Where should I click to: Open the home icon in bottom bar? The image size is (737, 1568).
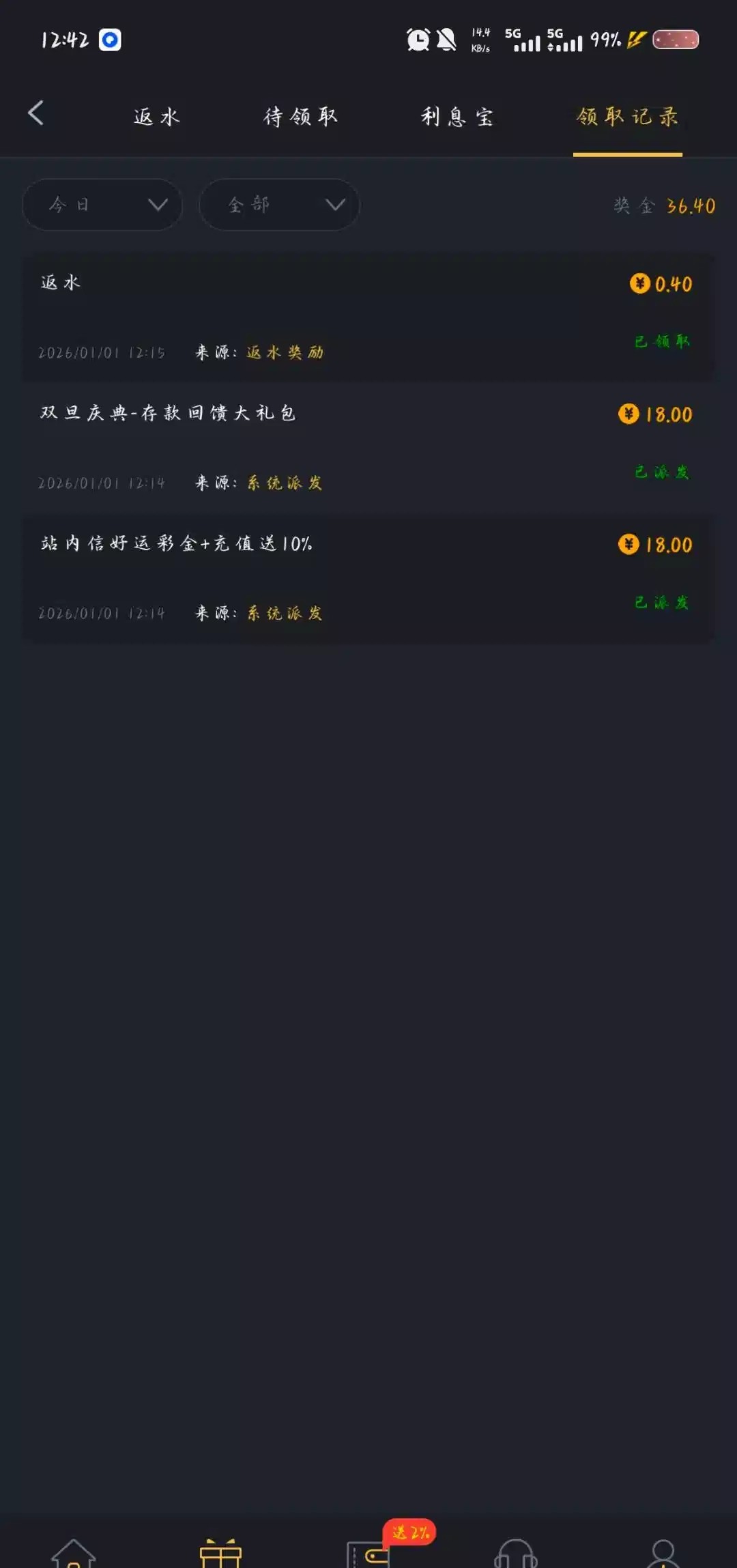point(74,1553)
